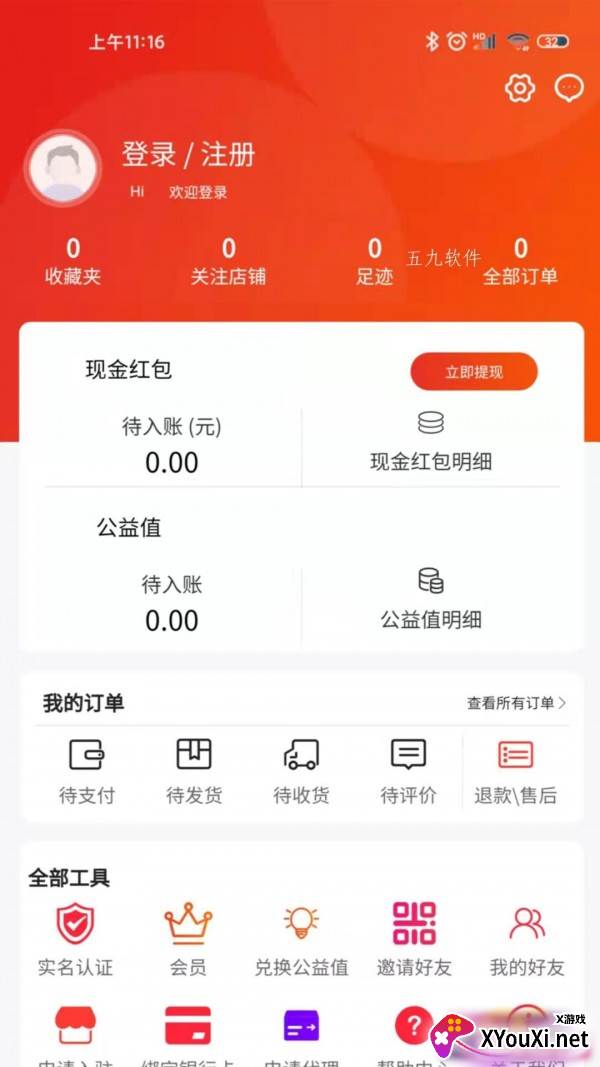Image resolution: width=600 pixels, height=1067 pixels.
Task: Open the messages chat bubble icon
Action: [569, 88]
